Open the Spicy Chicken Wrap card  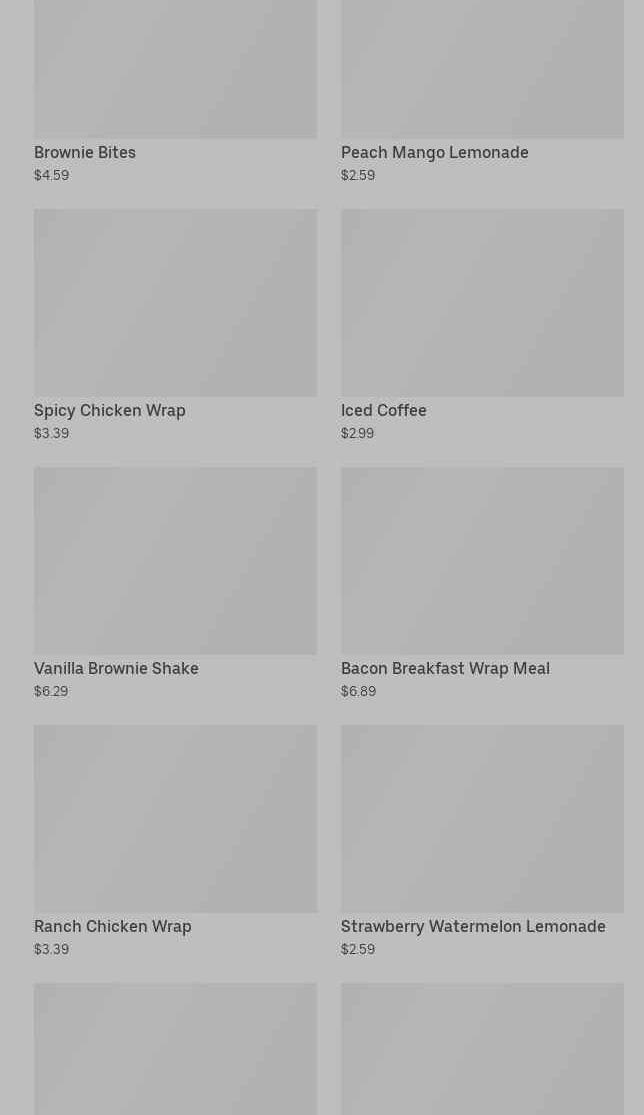(x=176, y=325)
